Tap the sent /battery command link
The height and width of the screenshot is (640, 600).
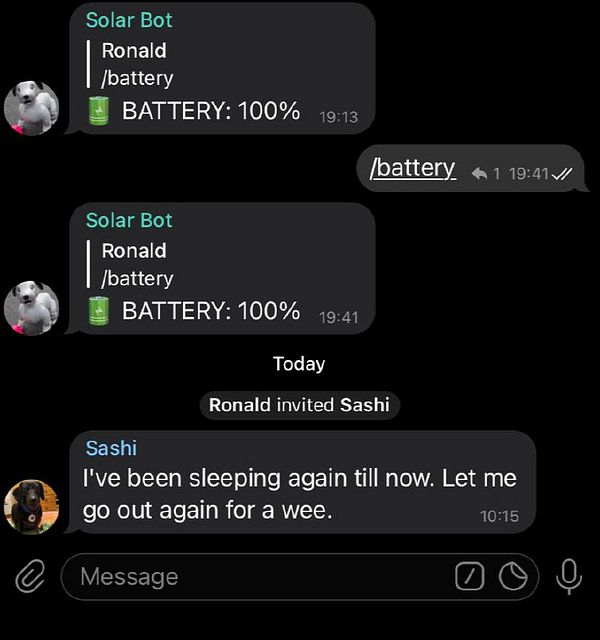(412, 168)
